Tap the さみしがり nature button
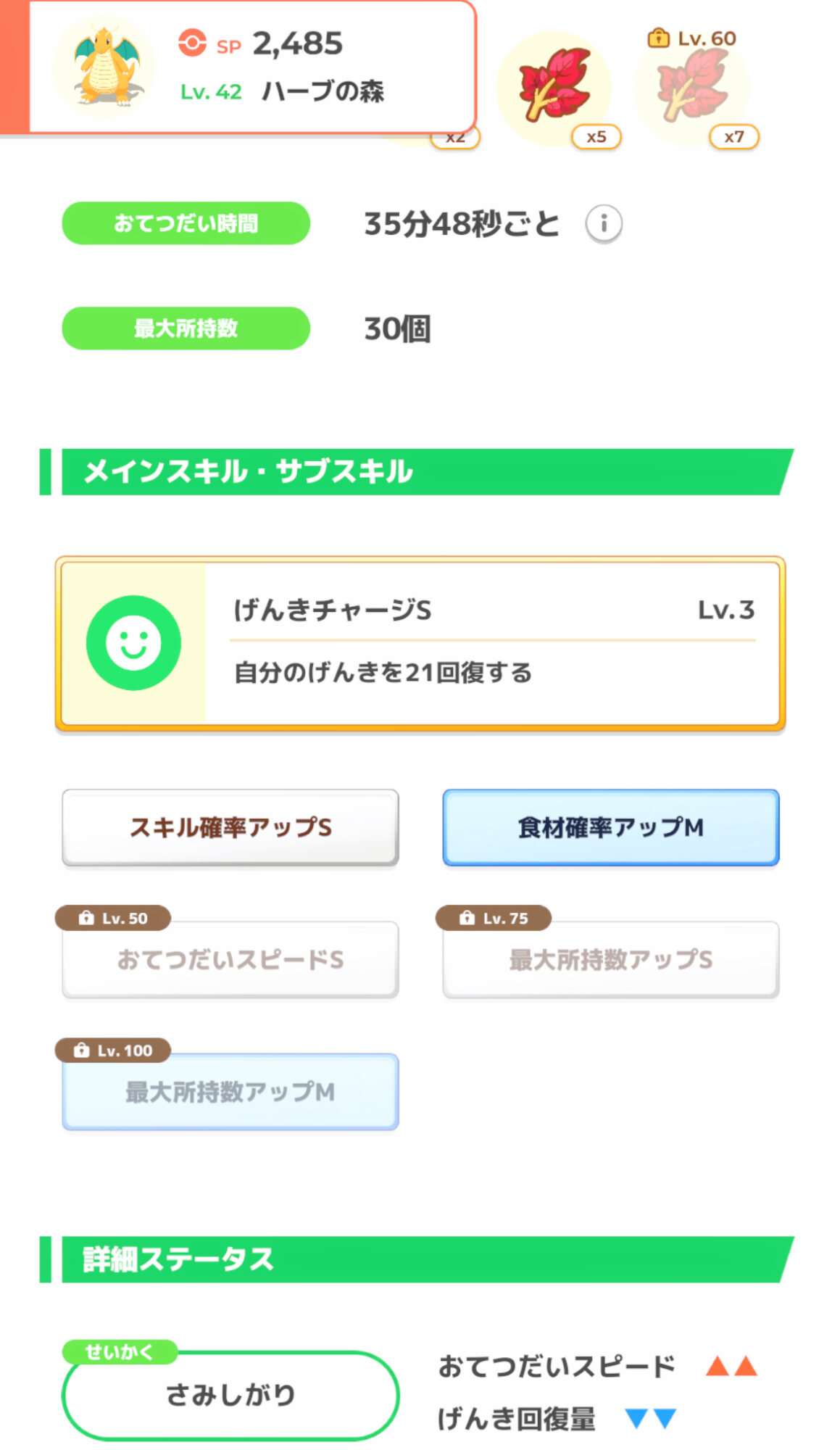The height and width of the screenshot is (1450, 840). click(230, 1394)
